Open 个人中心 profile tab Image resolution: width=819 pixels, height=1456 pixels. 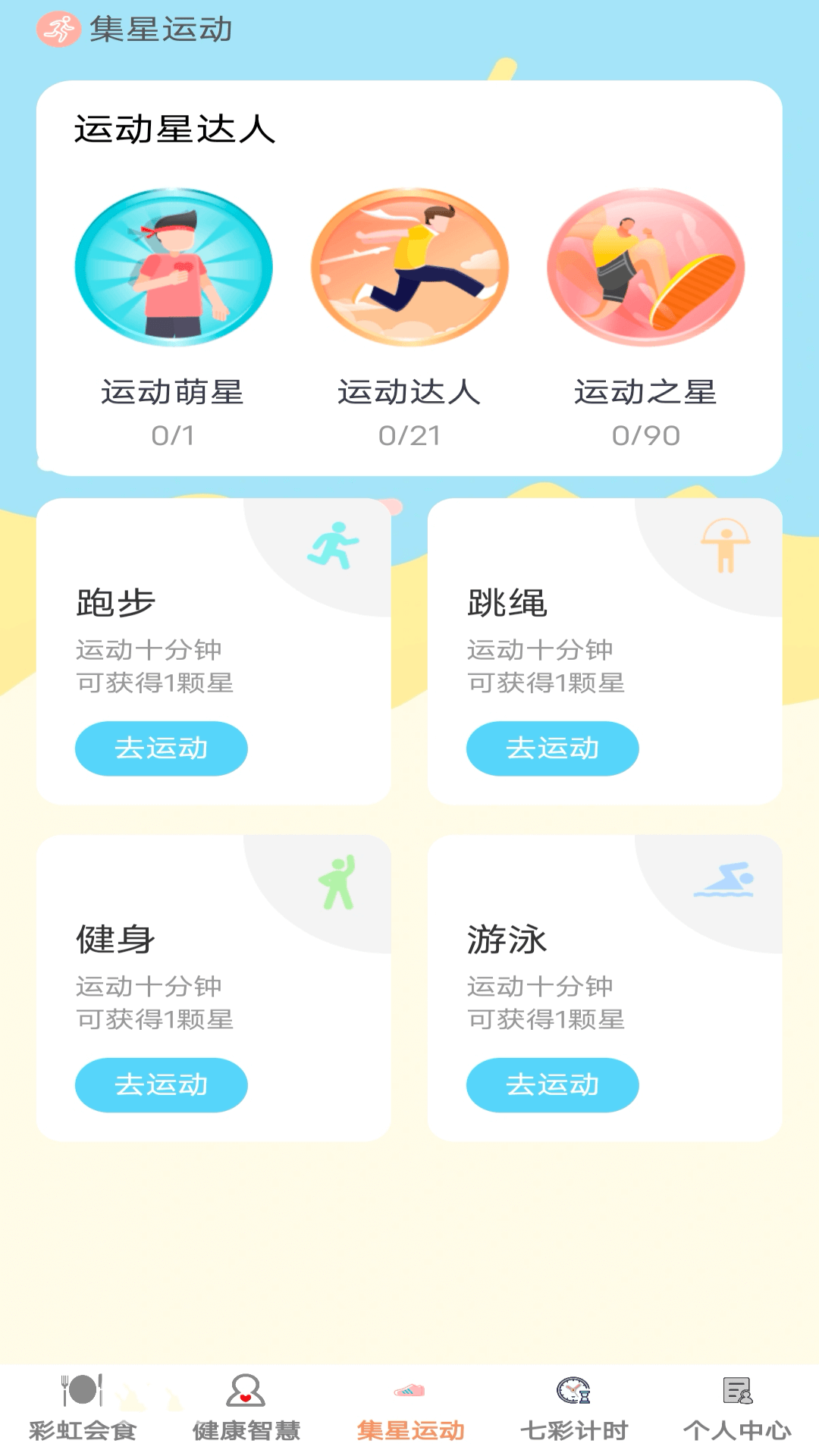[x=737, y=1409]
